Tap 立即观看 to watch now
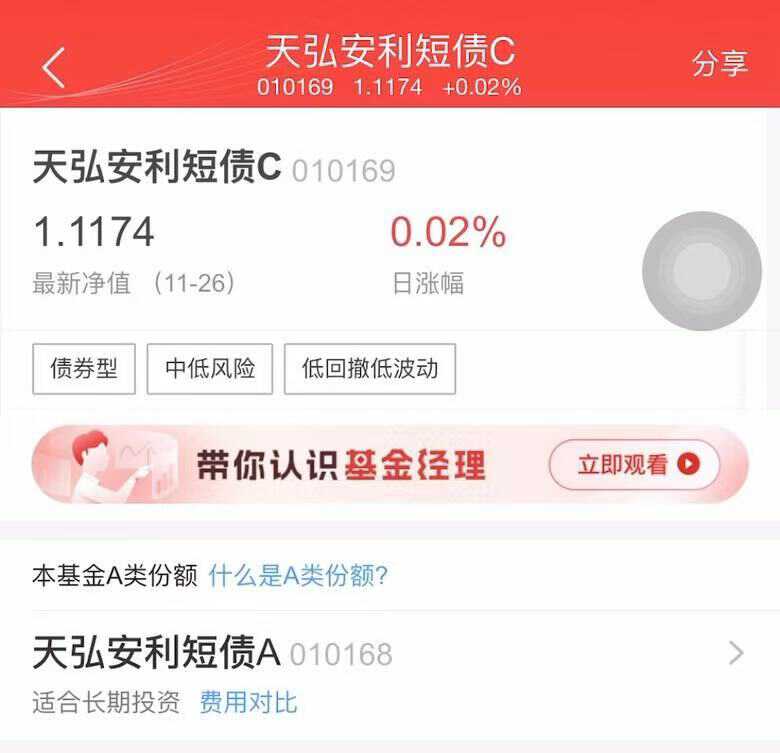This screenshot has width=780, height=753. 634,465
